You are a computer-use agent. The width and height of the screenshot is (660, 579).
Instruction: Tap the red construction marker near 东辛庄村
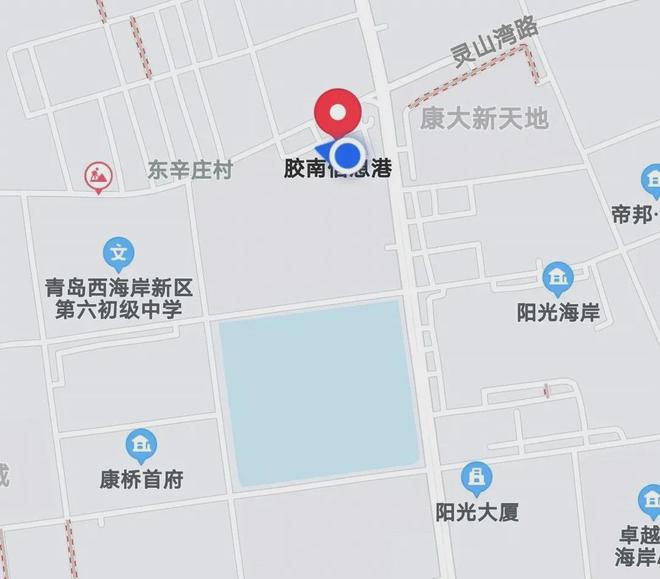(x=98, y=177)
